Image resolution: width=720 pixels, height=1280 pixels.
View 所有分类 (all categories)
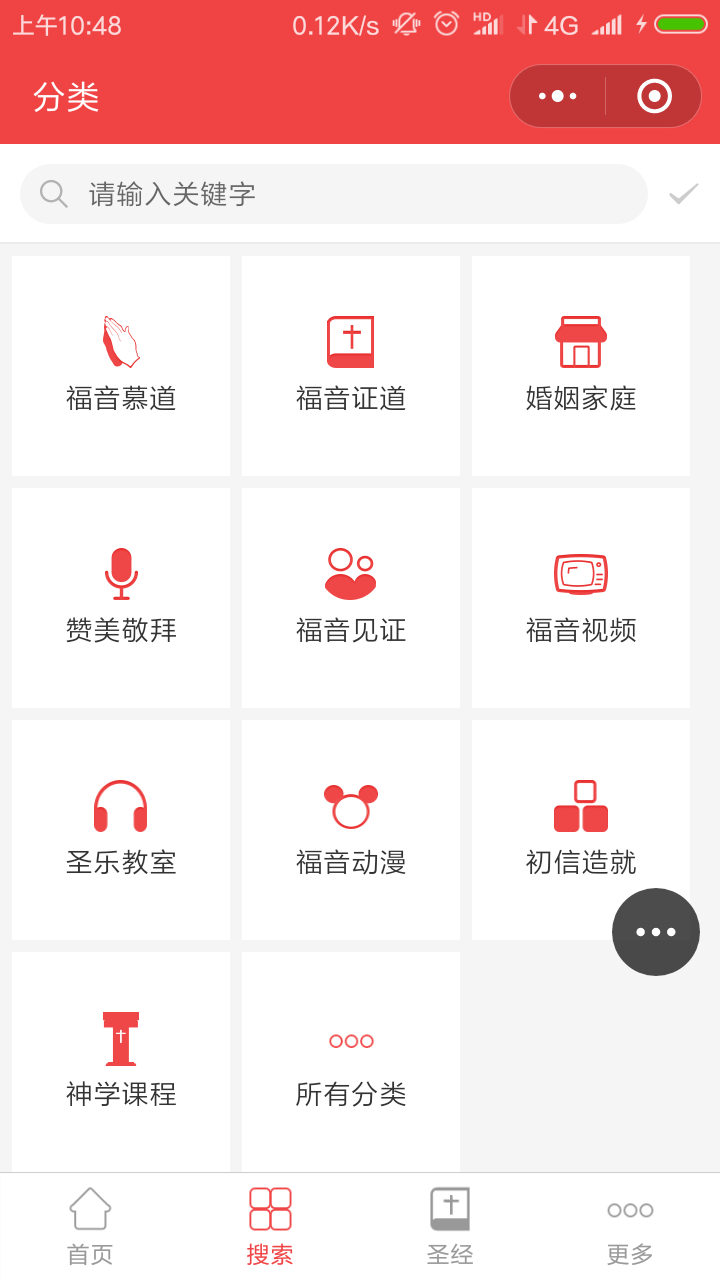(351, 1060)
